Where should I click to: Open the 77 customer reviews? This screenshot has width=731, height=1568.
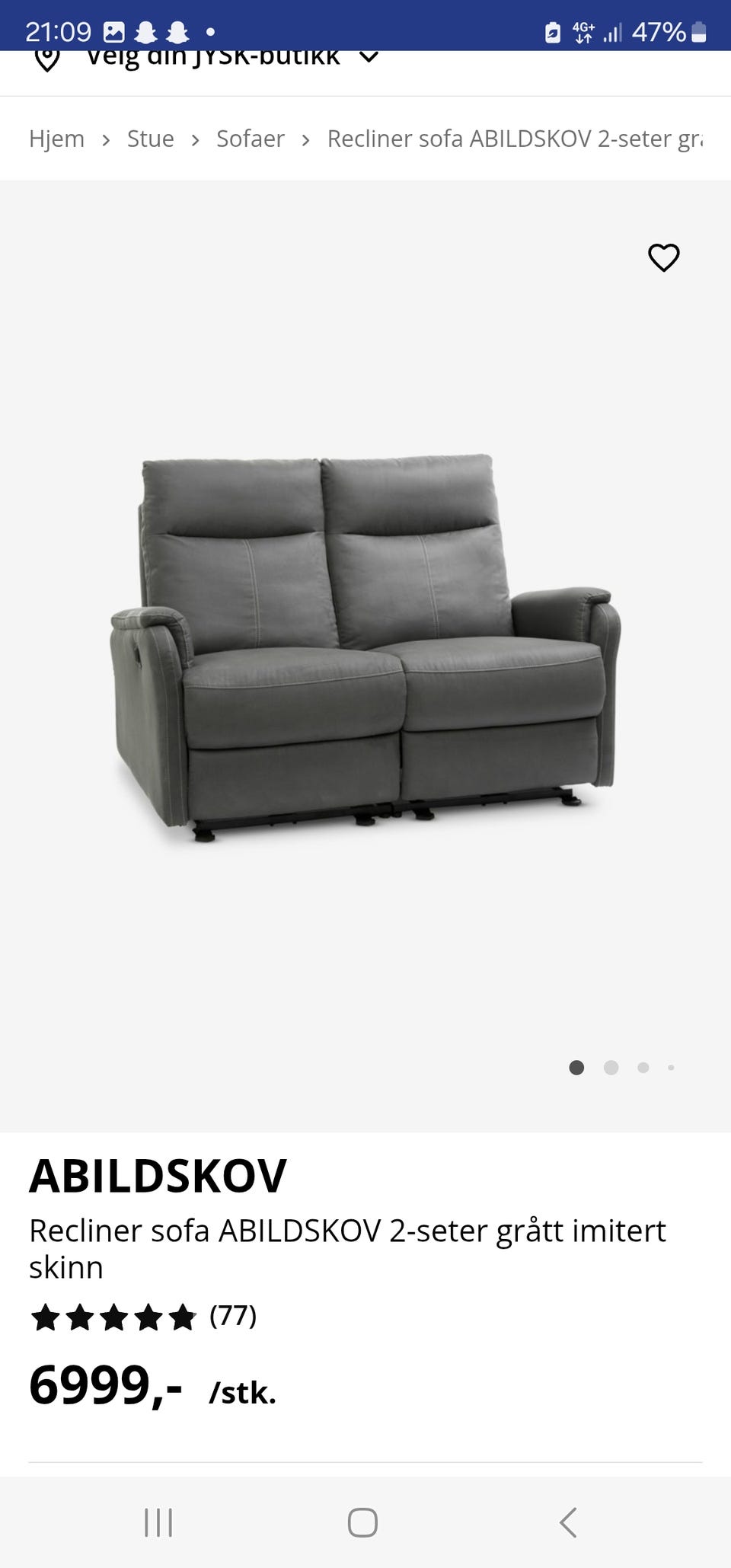pyautogui.click(x=233, y=1316)
